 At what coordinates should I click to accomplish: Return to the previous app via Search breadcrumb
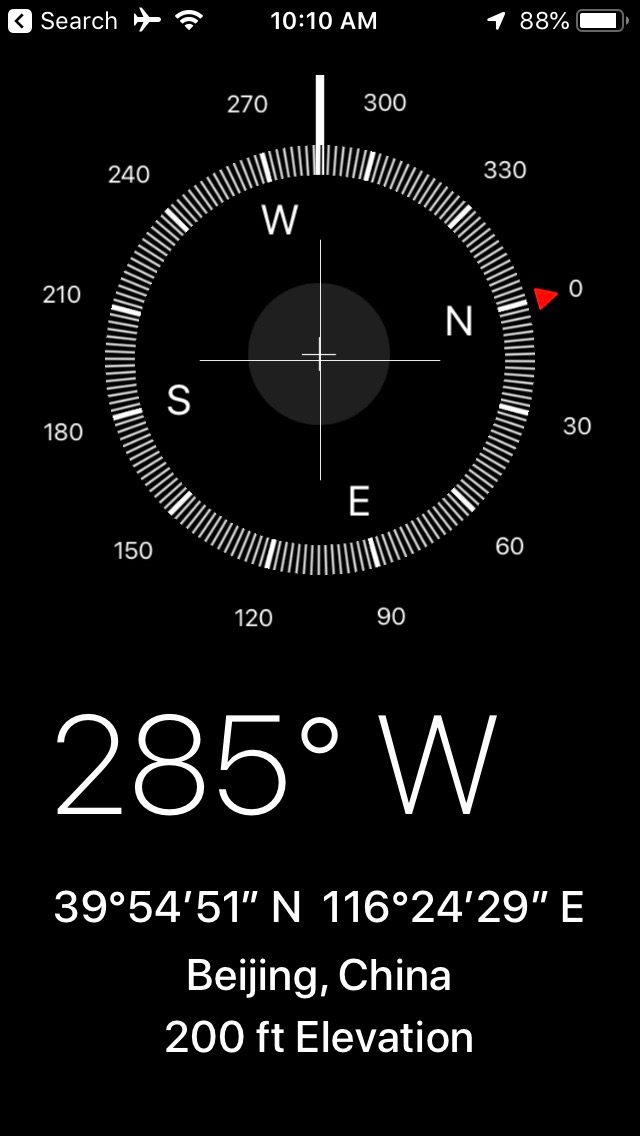(62, 21)
